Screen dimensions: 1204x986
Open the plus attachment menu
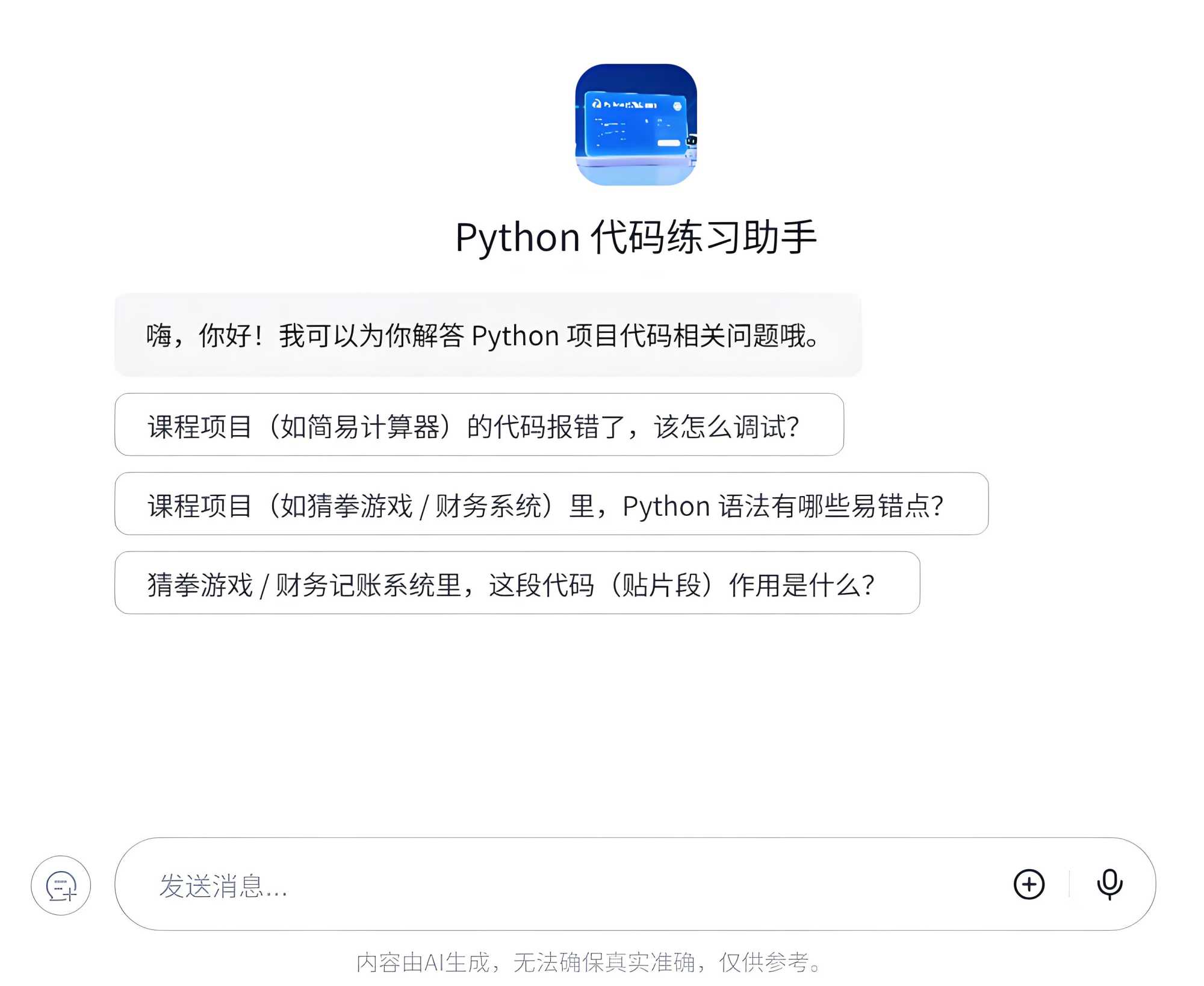point(1029,884)
